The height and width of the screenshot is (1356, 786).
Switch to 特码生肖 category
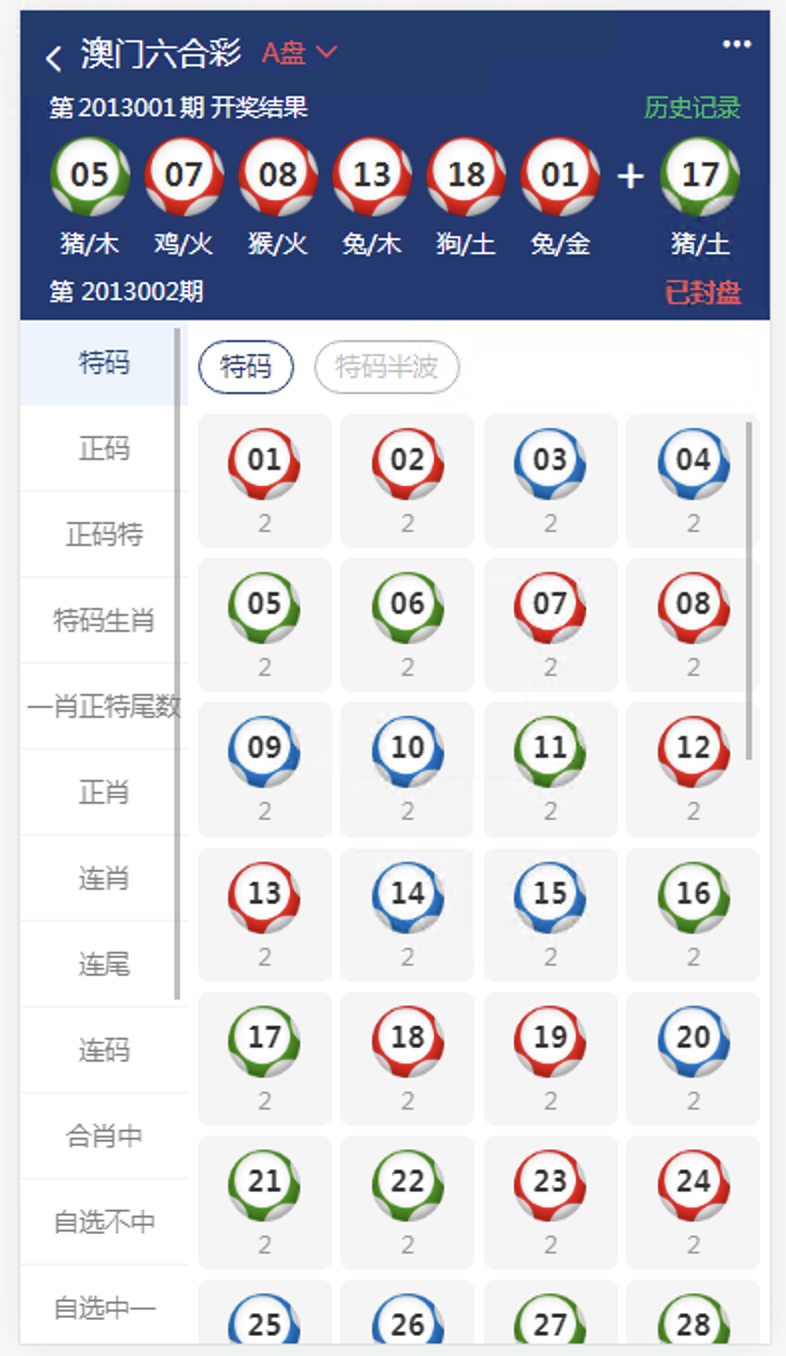pyautogui.click(x=104, y=620)
